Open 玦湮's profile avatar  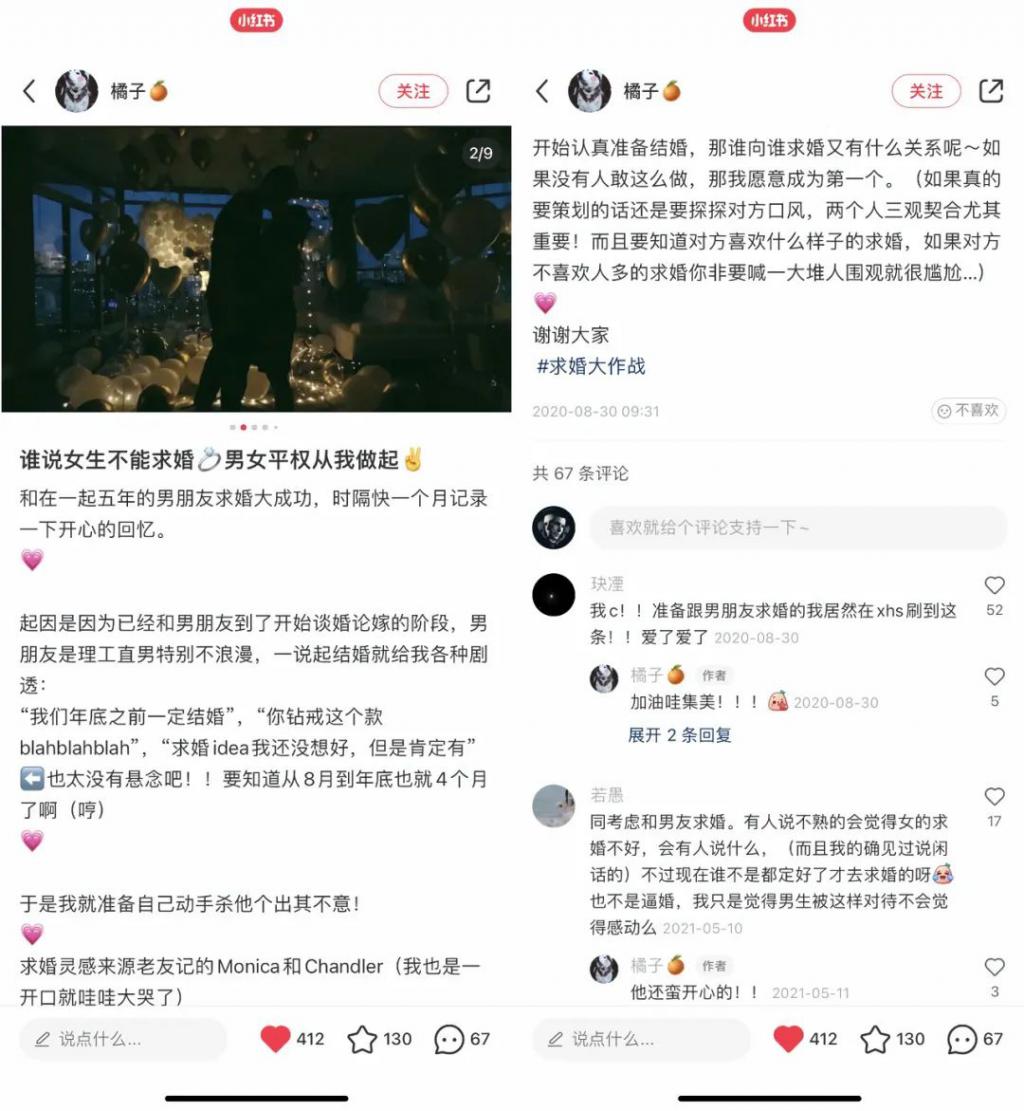[553, 595]
